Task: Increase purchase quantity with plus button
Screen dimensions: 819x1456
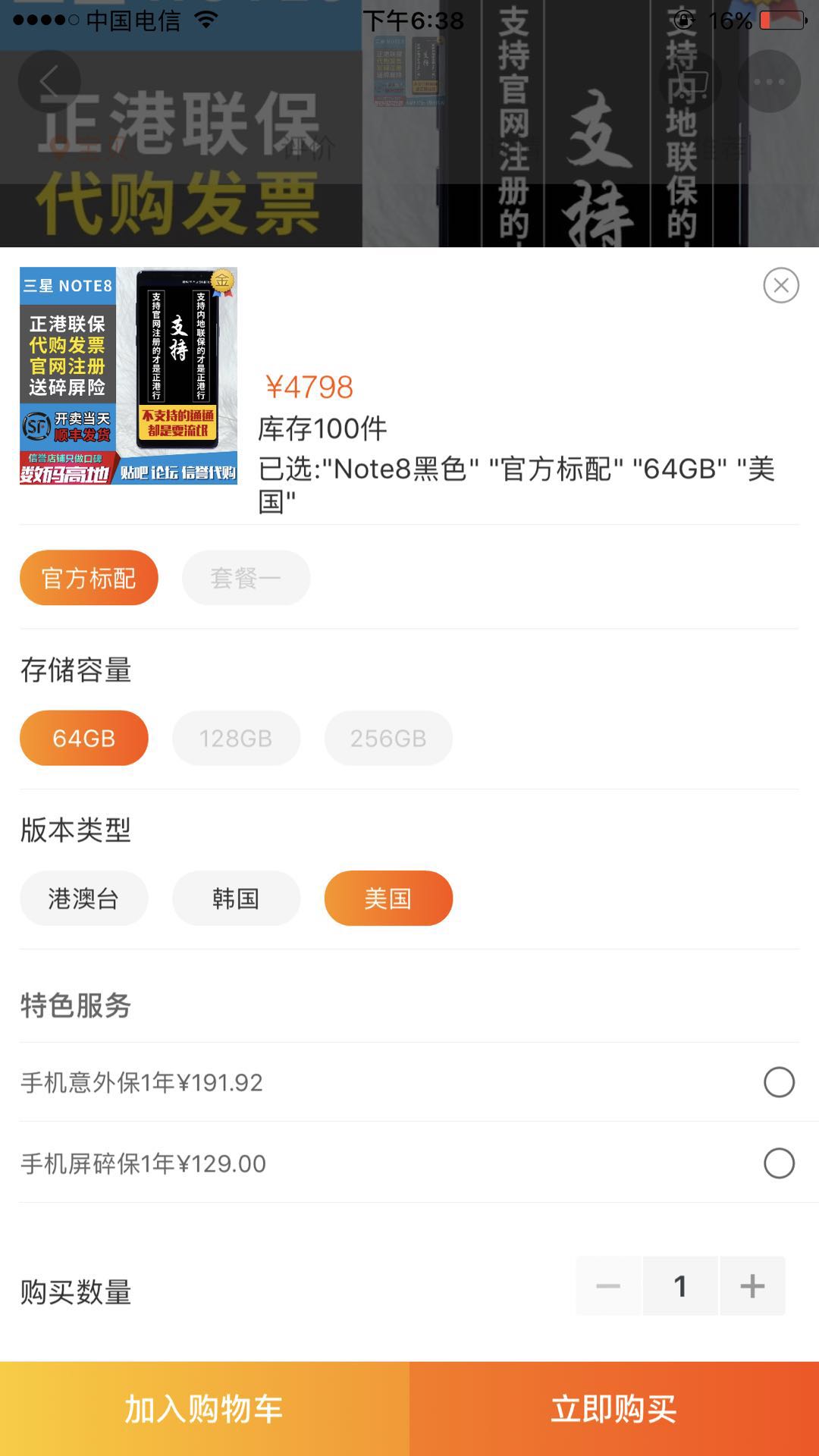Action: (x=752, y=1286)
